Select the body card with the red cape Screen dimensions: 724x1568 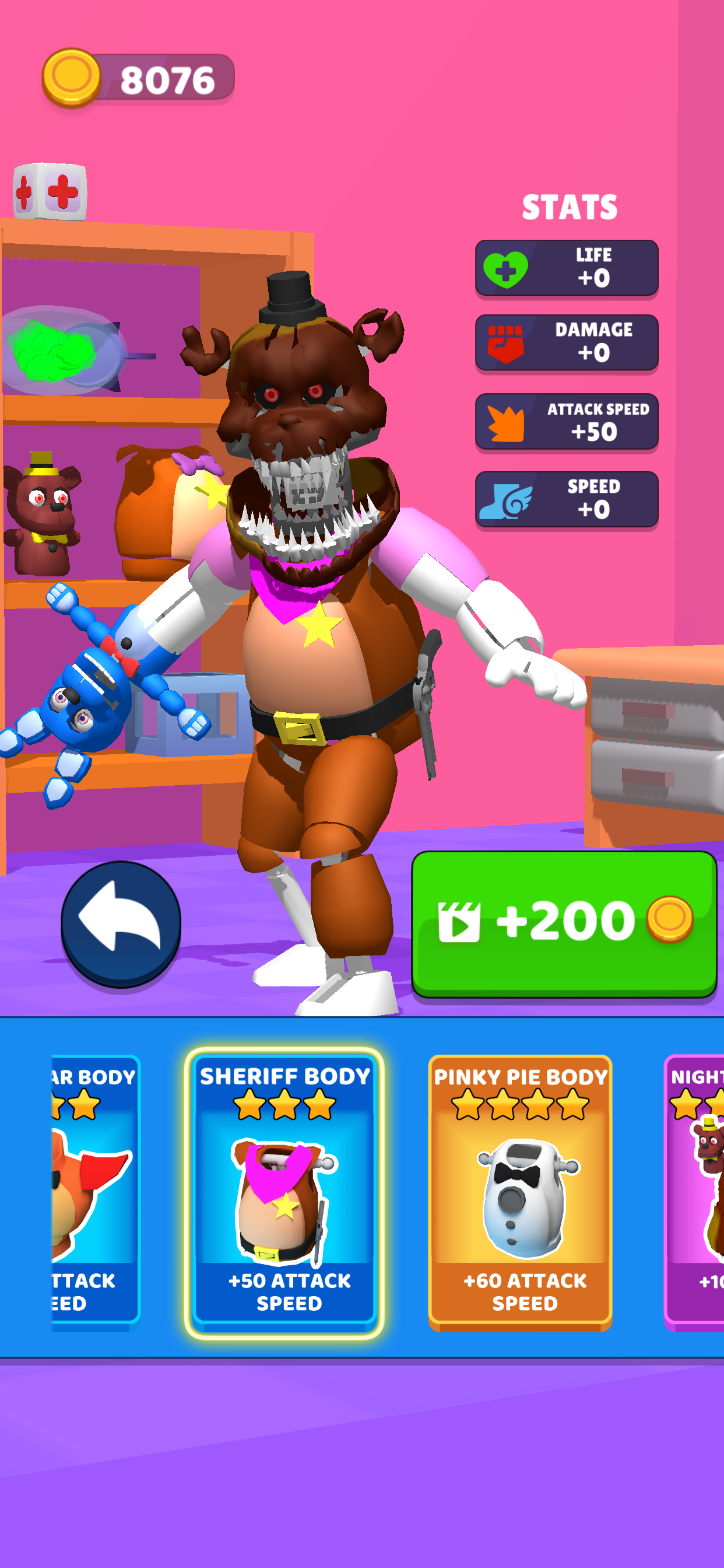[94, 1192]
